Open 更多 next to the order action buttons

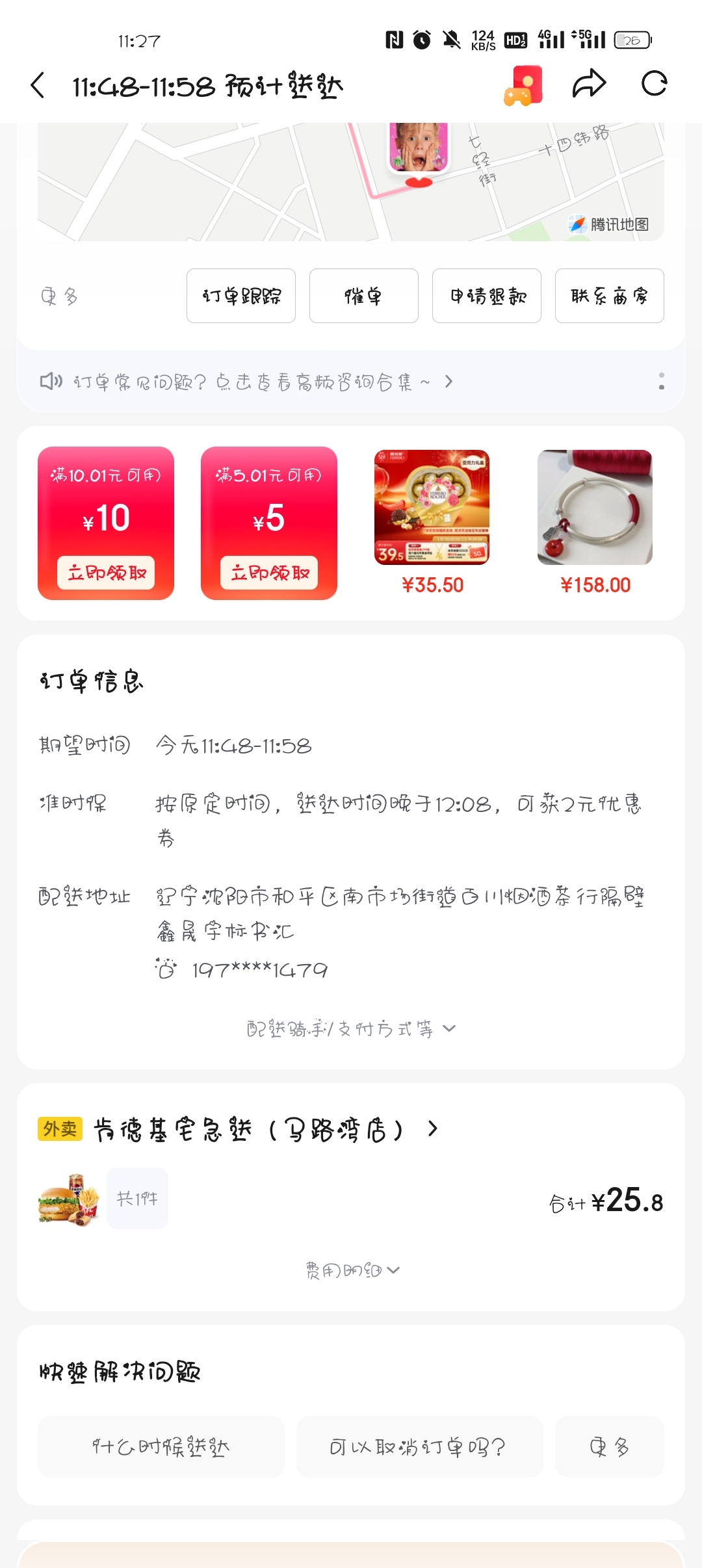pos(59,297)
